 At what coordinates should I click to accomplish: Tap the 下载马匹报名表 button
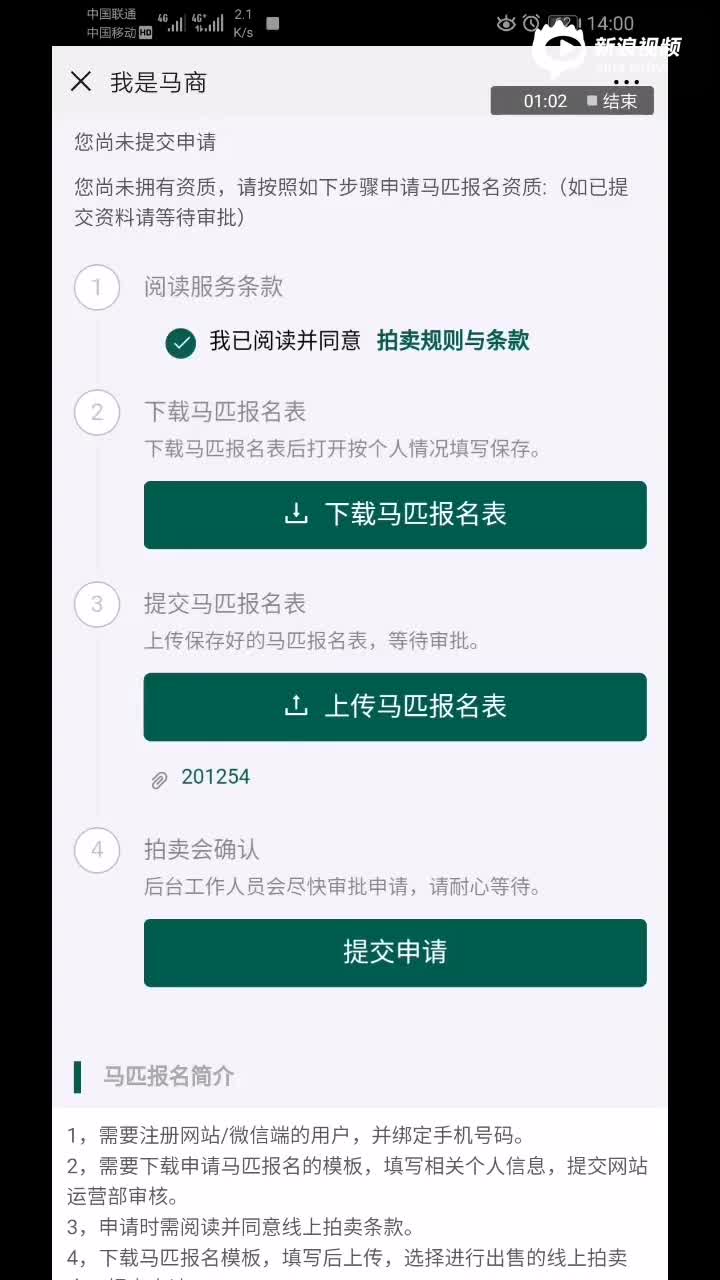(395, 515)
